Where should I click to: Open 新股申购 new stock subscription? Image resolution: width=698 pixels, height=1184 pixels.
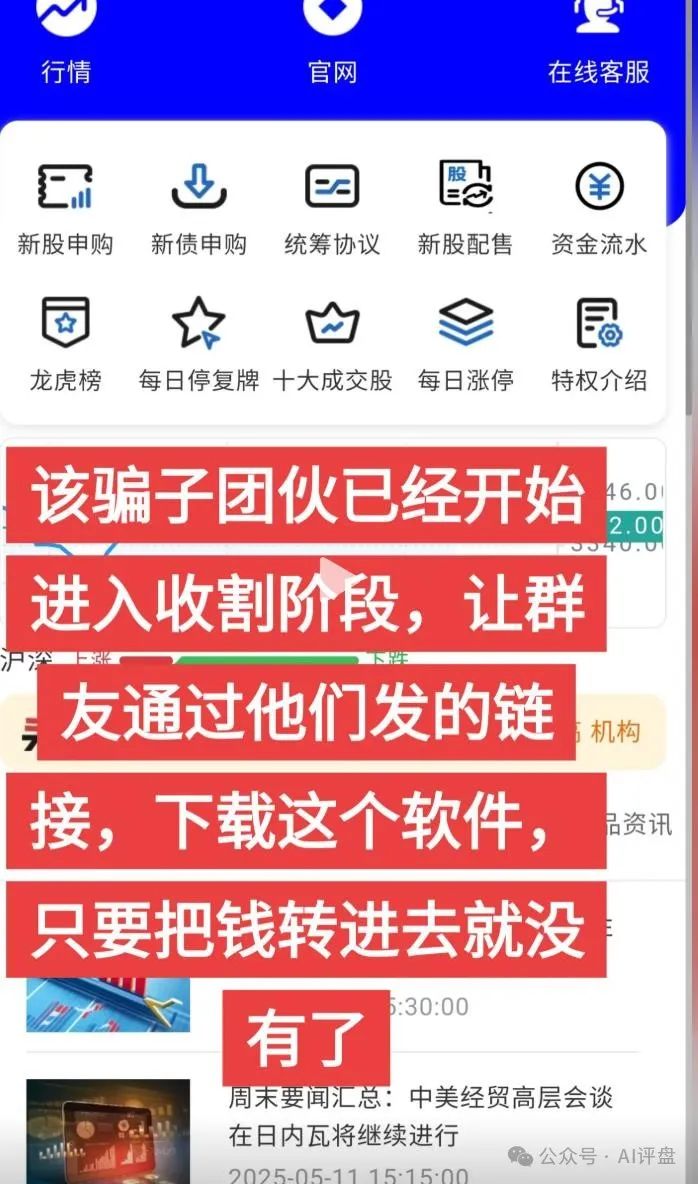coord(66,208)
